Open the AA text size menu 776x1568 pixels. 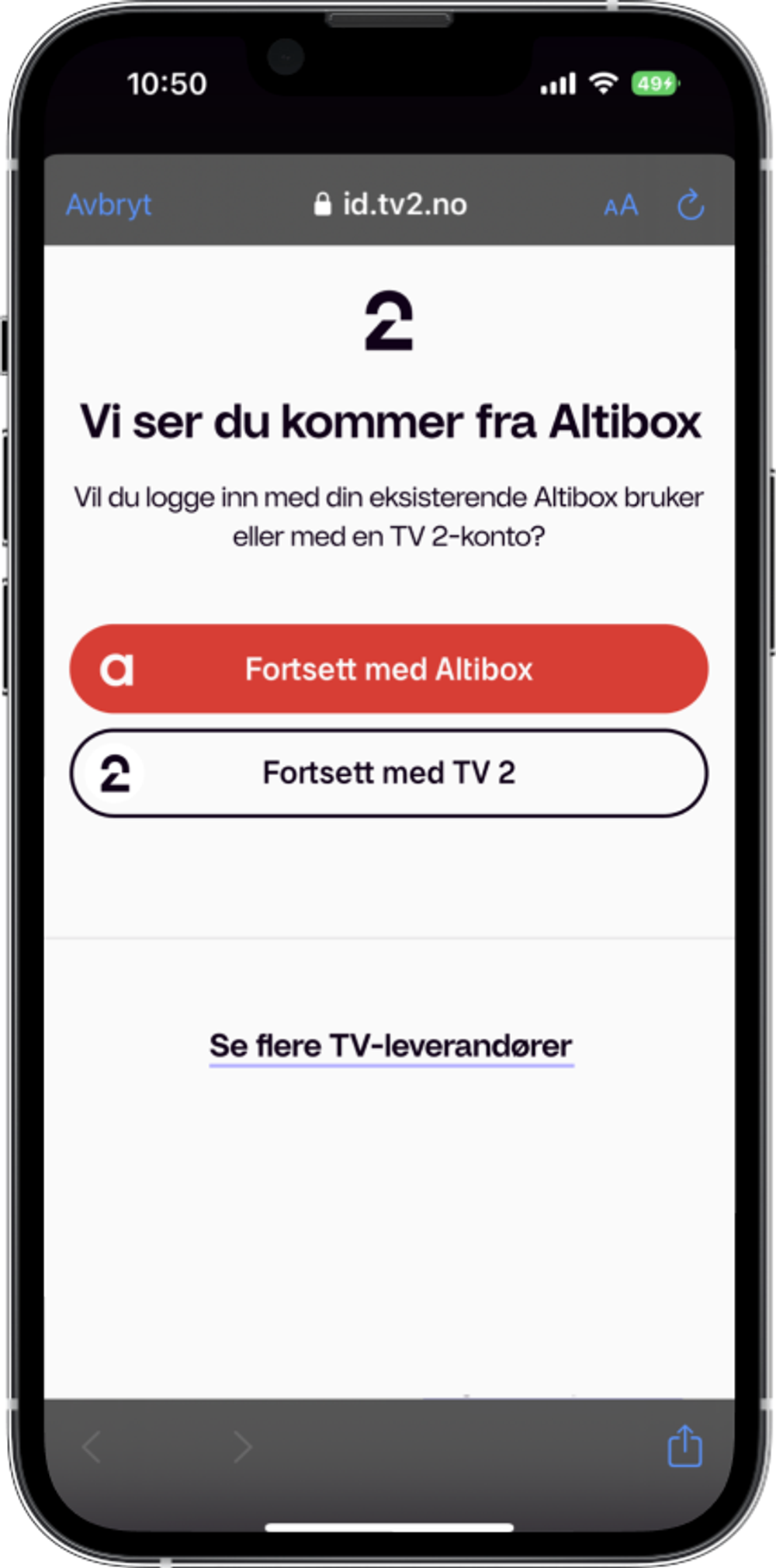(621, 206)
